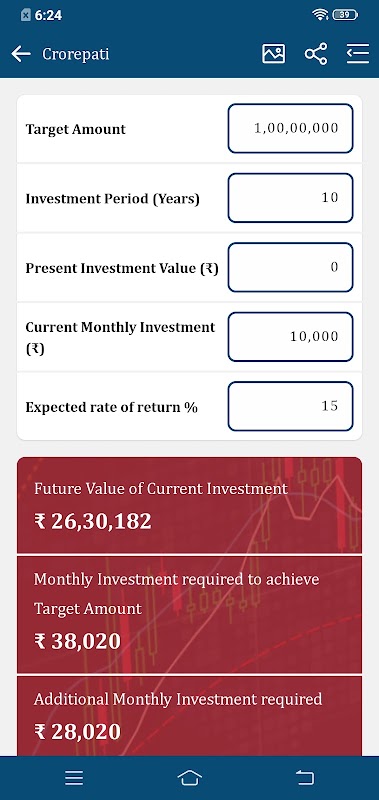Go back from the Crorepati calculator
379x800 pixels.
pyautogui.click(x=21, y=54)
